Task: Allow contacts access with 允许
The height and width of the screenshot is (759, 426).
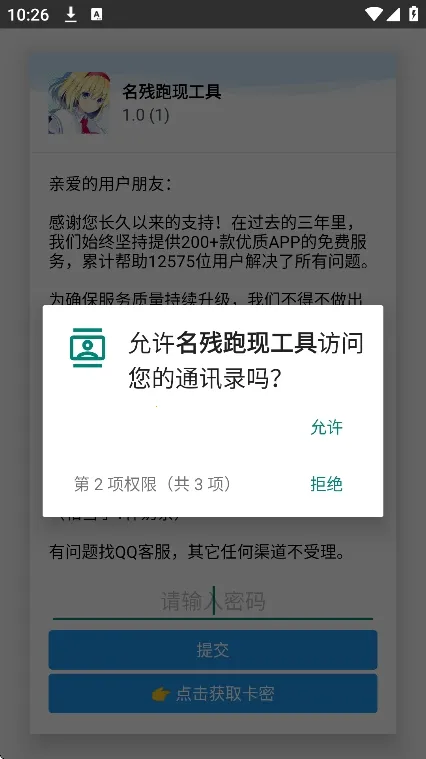Action: click(326, 427)
